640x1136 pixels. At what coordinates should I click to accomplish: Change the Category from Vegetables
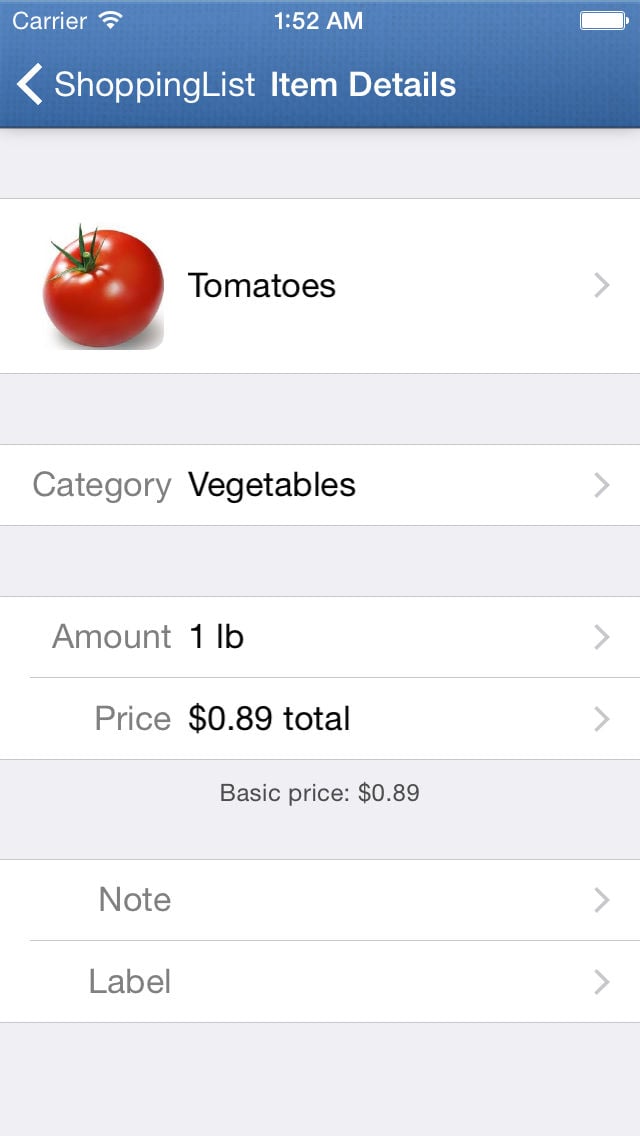point(320,485)
